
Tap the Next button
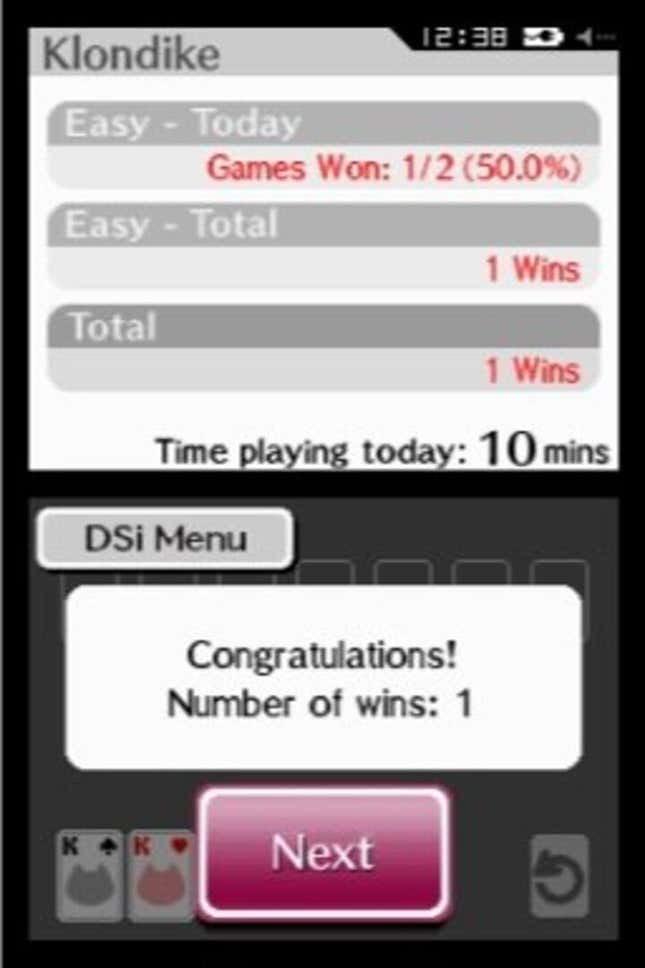[x=323, y=853]
